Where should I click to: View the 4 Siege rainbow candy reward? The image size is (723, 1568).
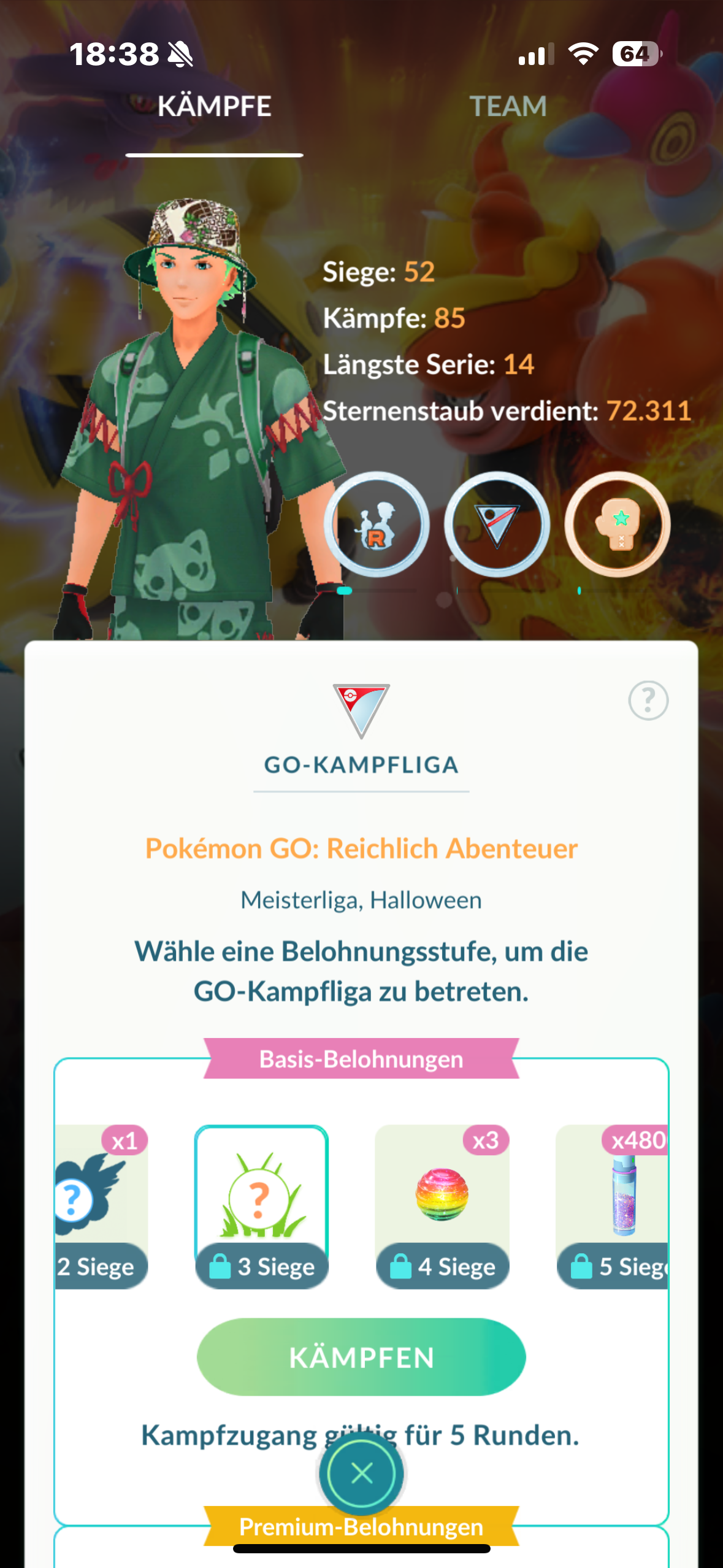pyautogui.click(x=442, y=1206)
